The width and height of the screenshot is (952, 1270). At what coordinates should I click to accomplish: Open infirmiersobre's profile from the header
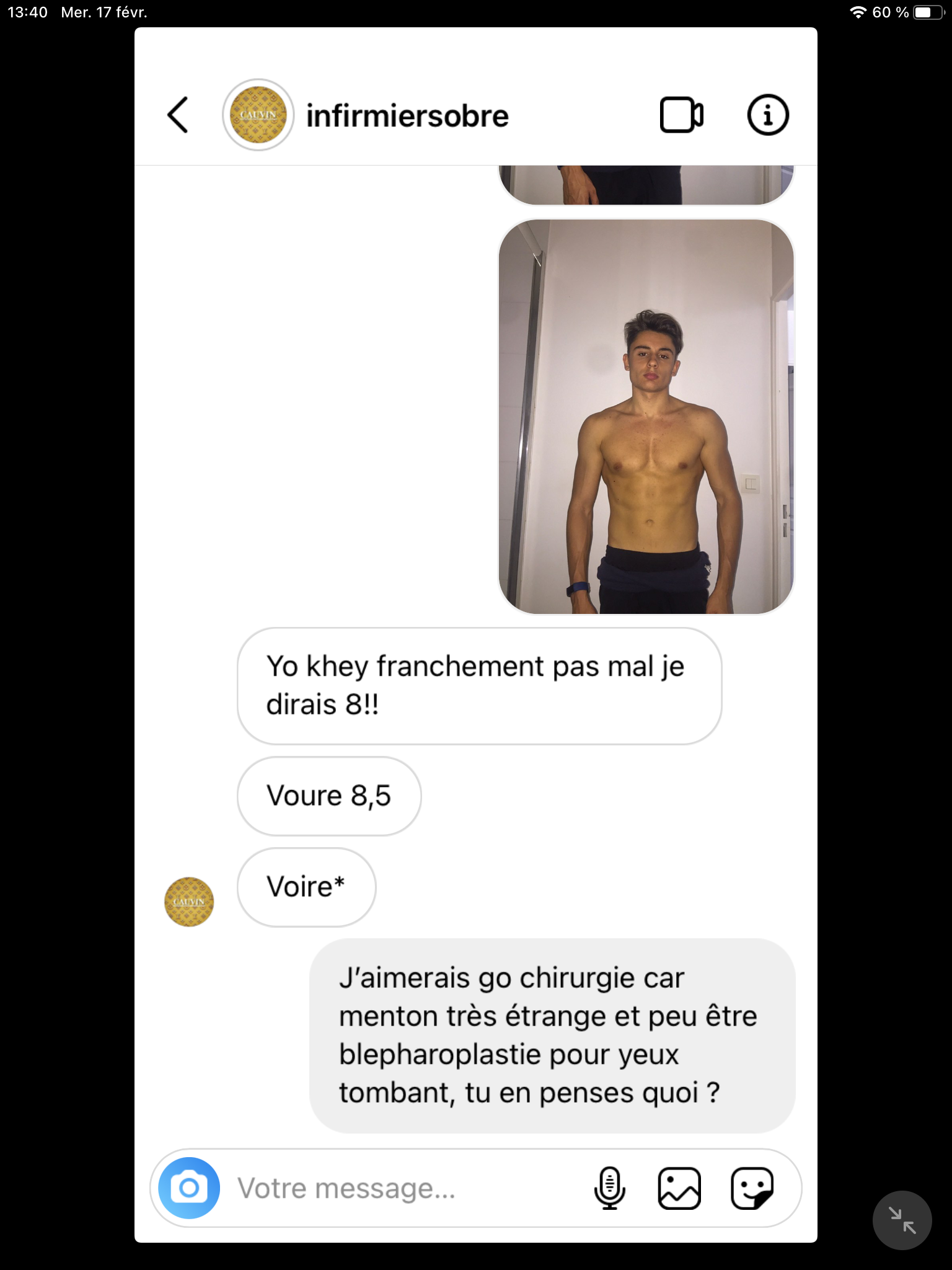click(407, 116)
